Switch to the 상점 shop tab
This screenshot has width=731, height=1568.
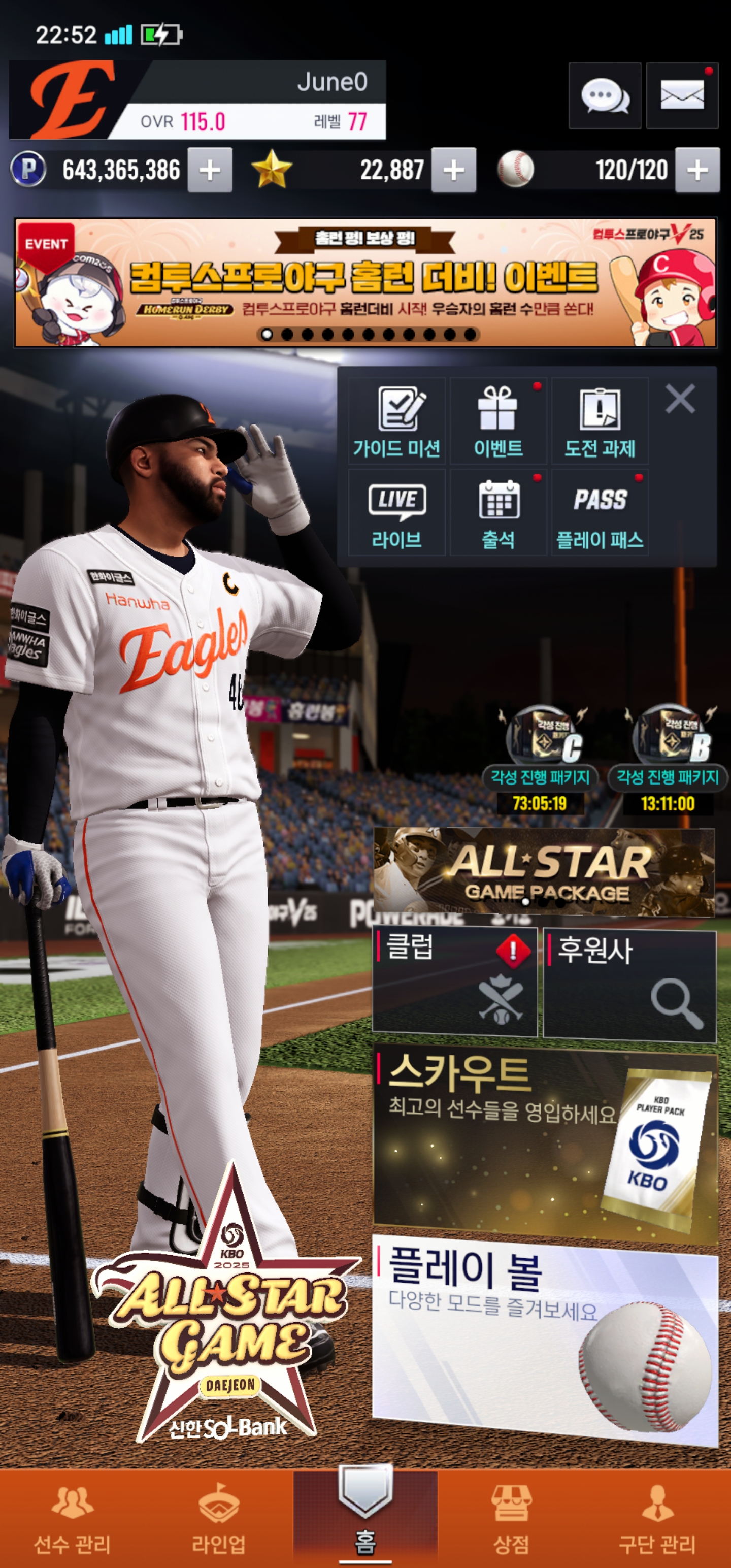511,1519
